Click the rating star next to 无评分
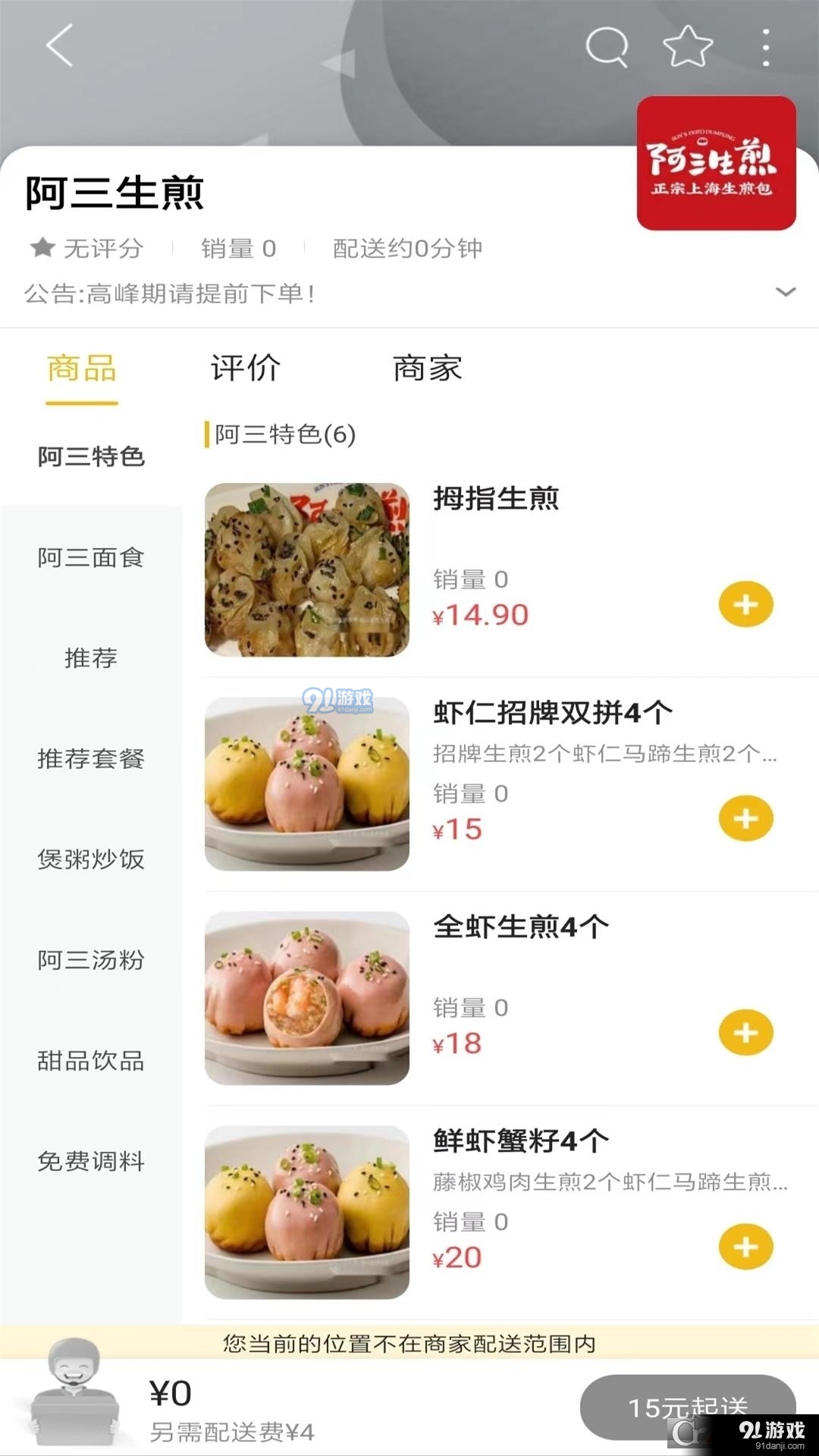Viewport: 819px width, 1456px height. tap(43, 248)
